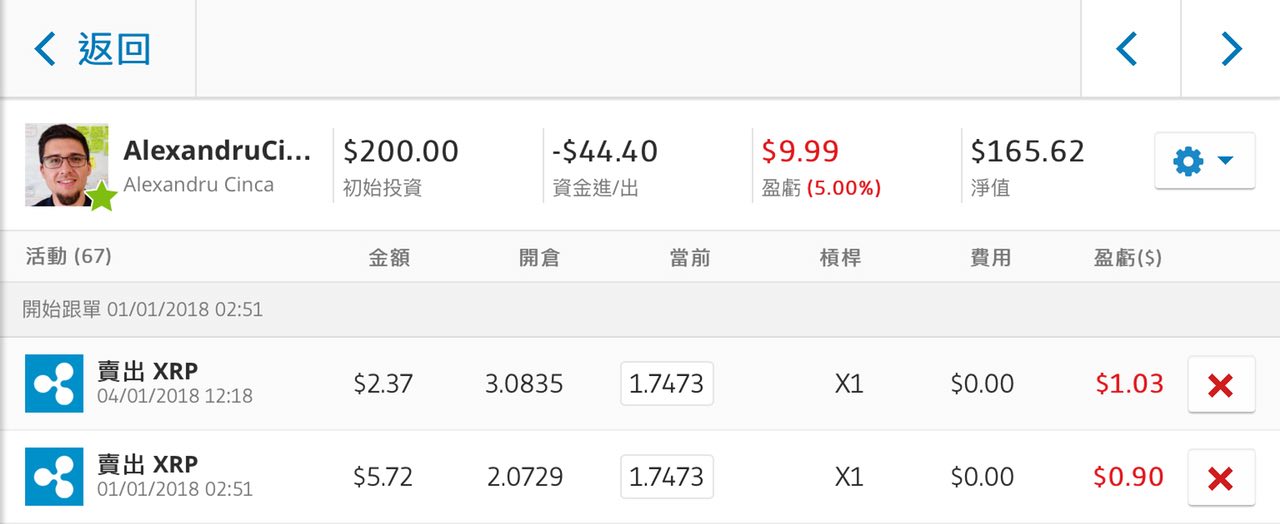
Task: Open the current rate box of the $2.37 XRP trade
Action: click(667, 384)
